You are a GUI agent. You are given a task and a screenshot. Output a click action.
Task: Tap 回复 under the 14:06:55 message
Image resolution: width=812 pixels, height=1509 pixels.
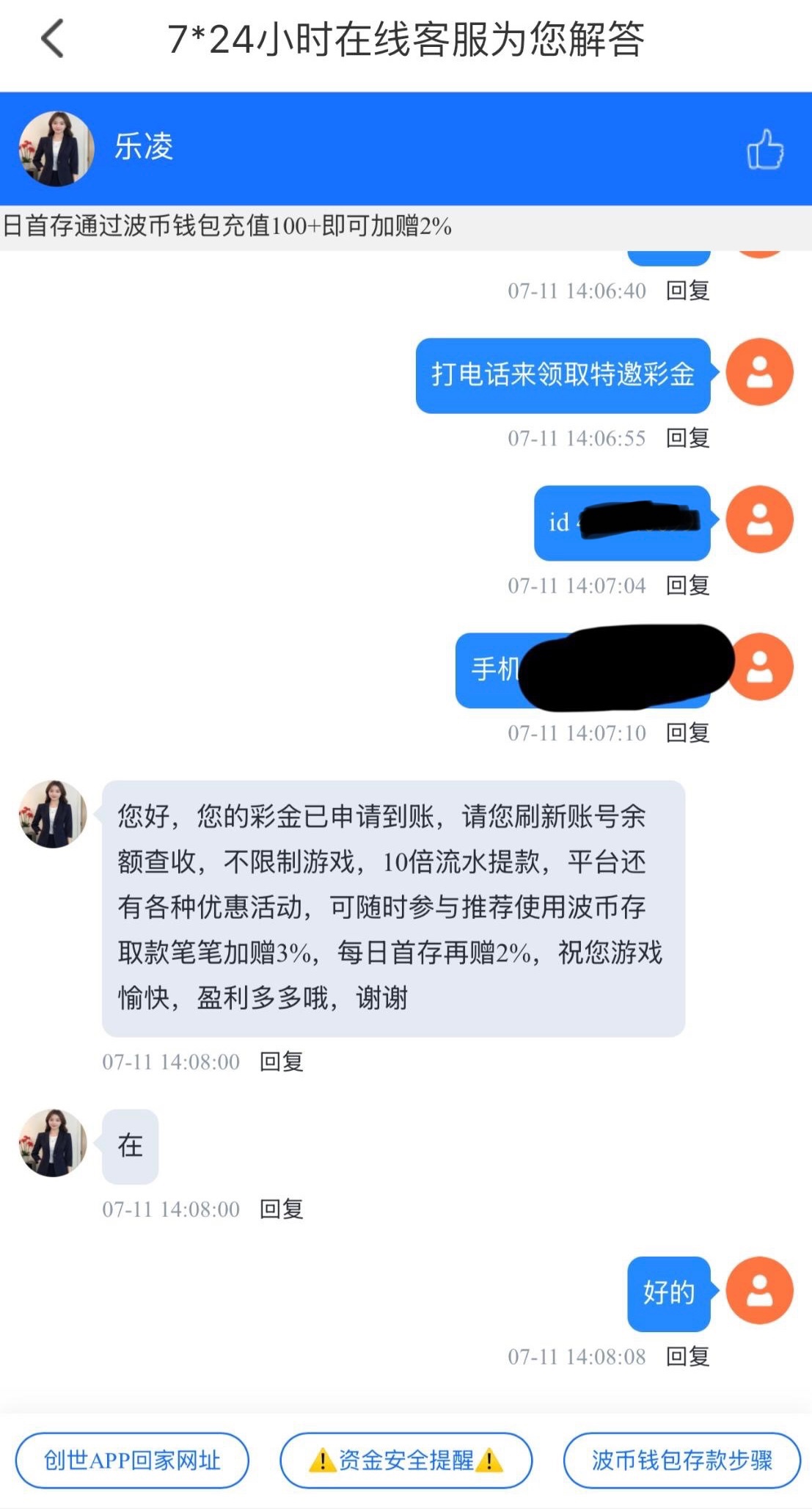(687, 438)
